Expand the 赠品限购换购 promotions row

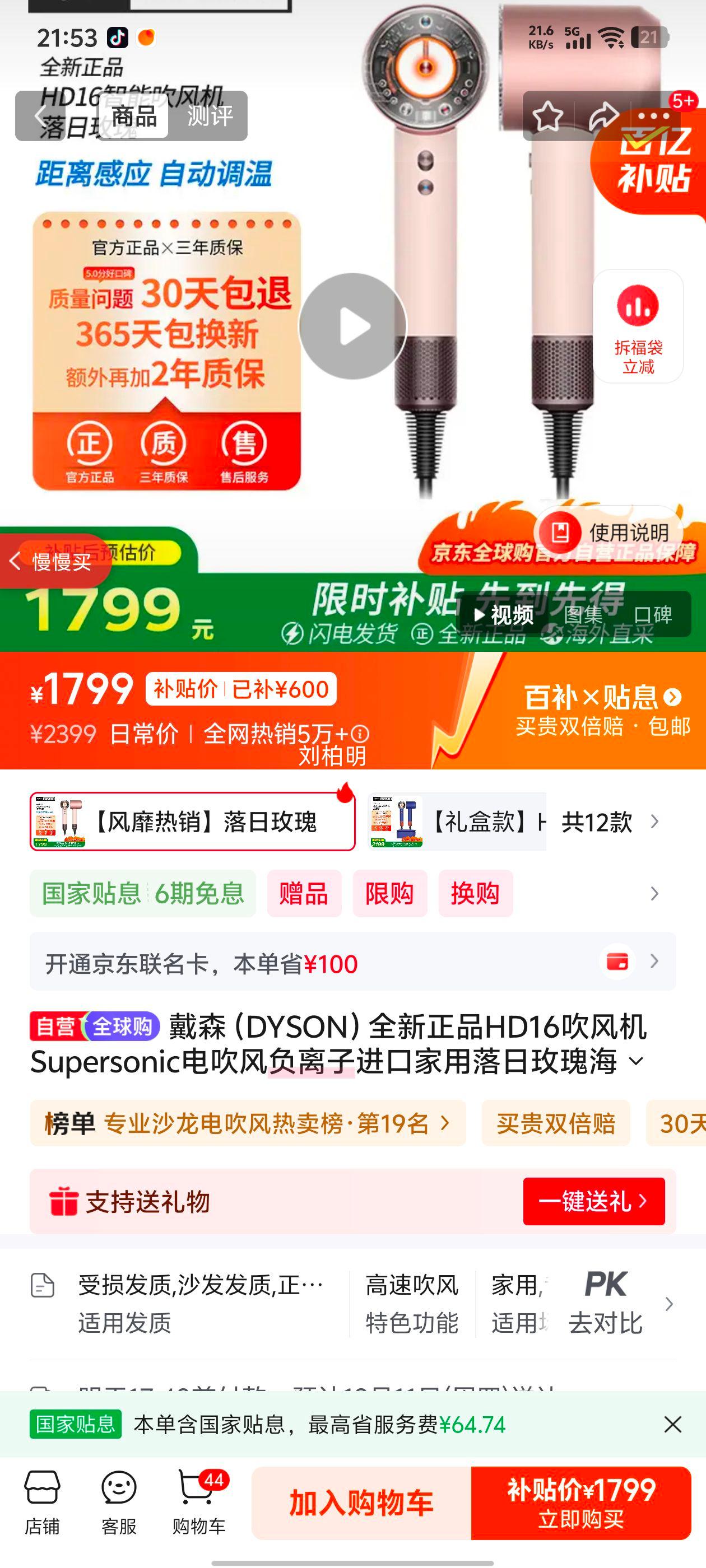(654, 893)
